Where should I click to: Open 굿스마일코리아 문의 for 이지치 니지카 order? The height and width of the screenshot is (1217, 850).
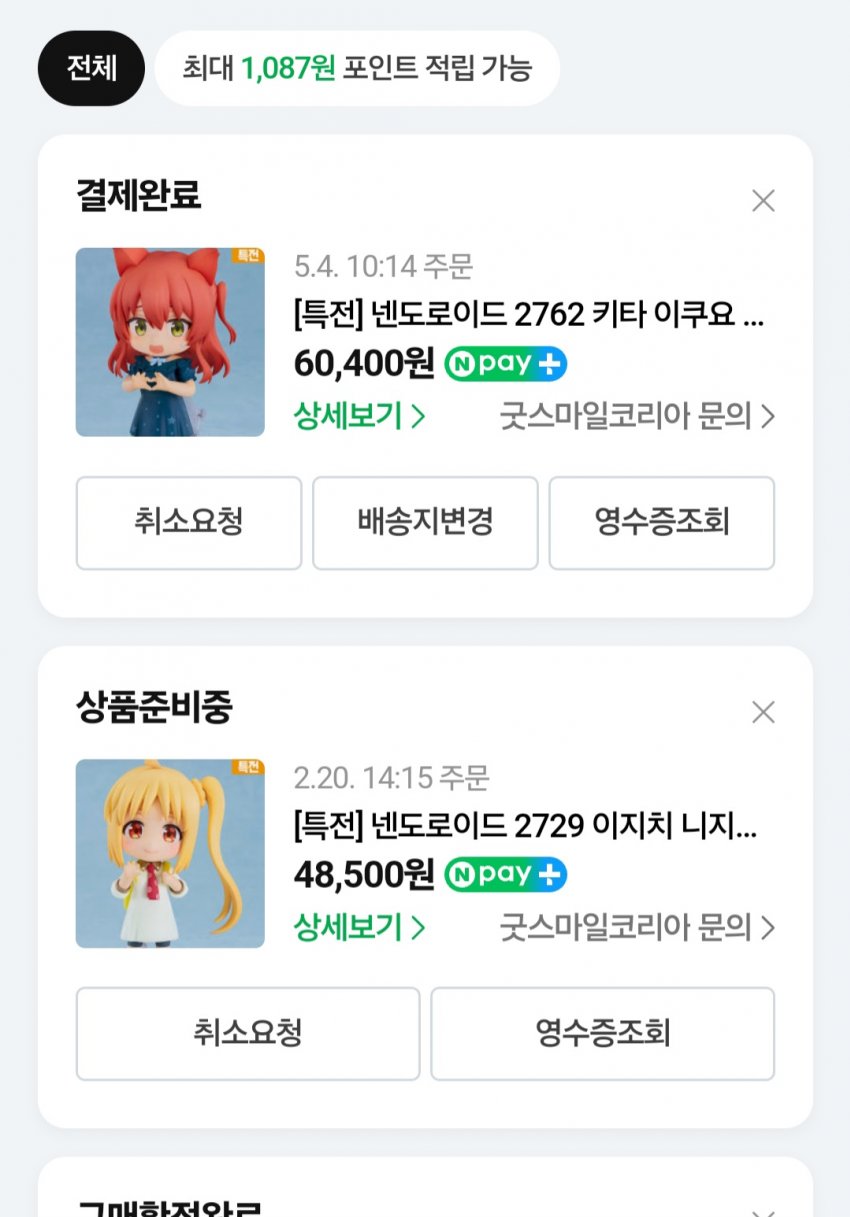637,927
